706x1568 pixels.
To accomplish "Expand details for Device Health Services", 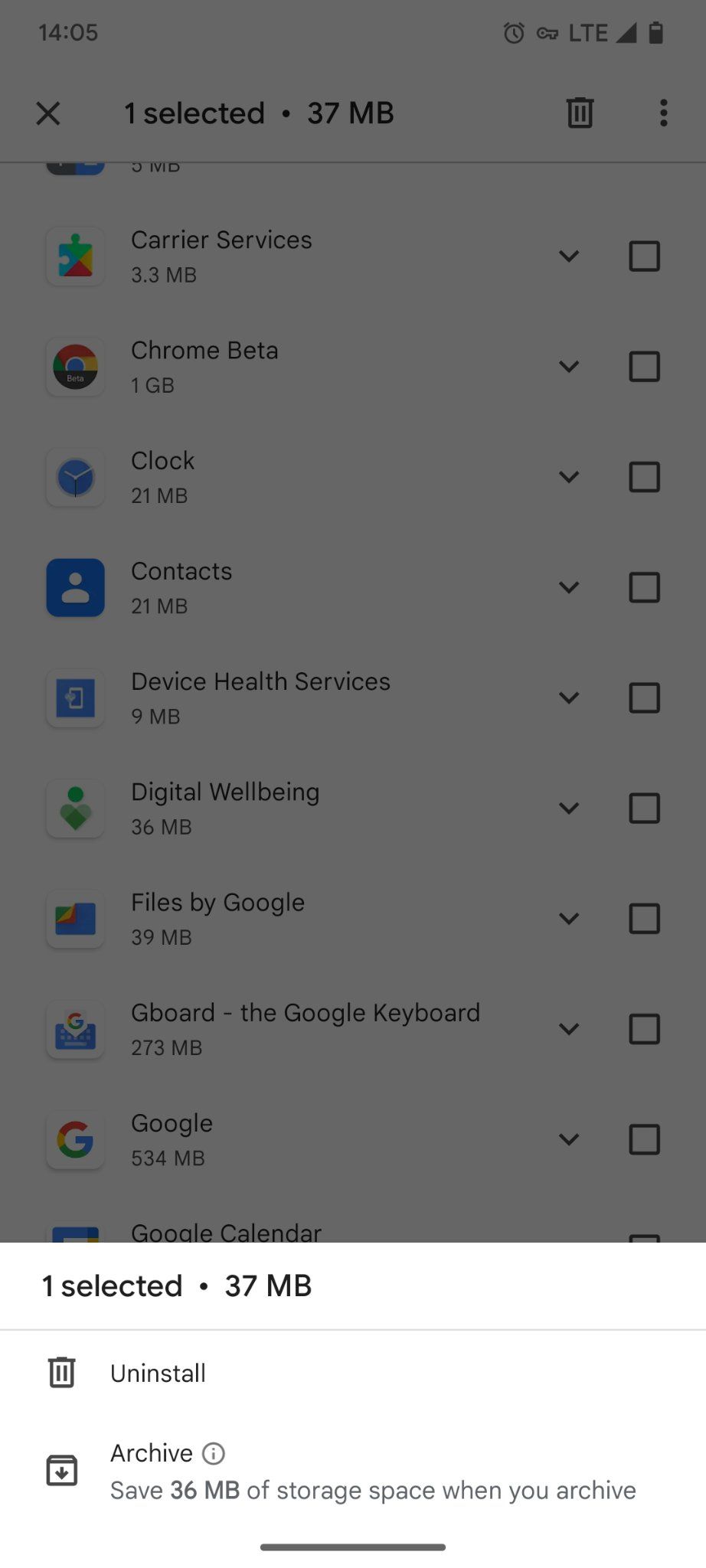I will point(569,697).
